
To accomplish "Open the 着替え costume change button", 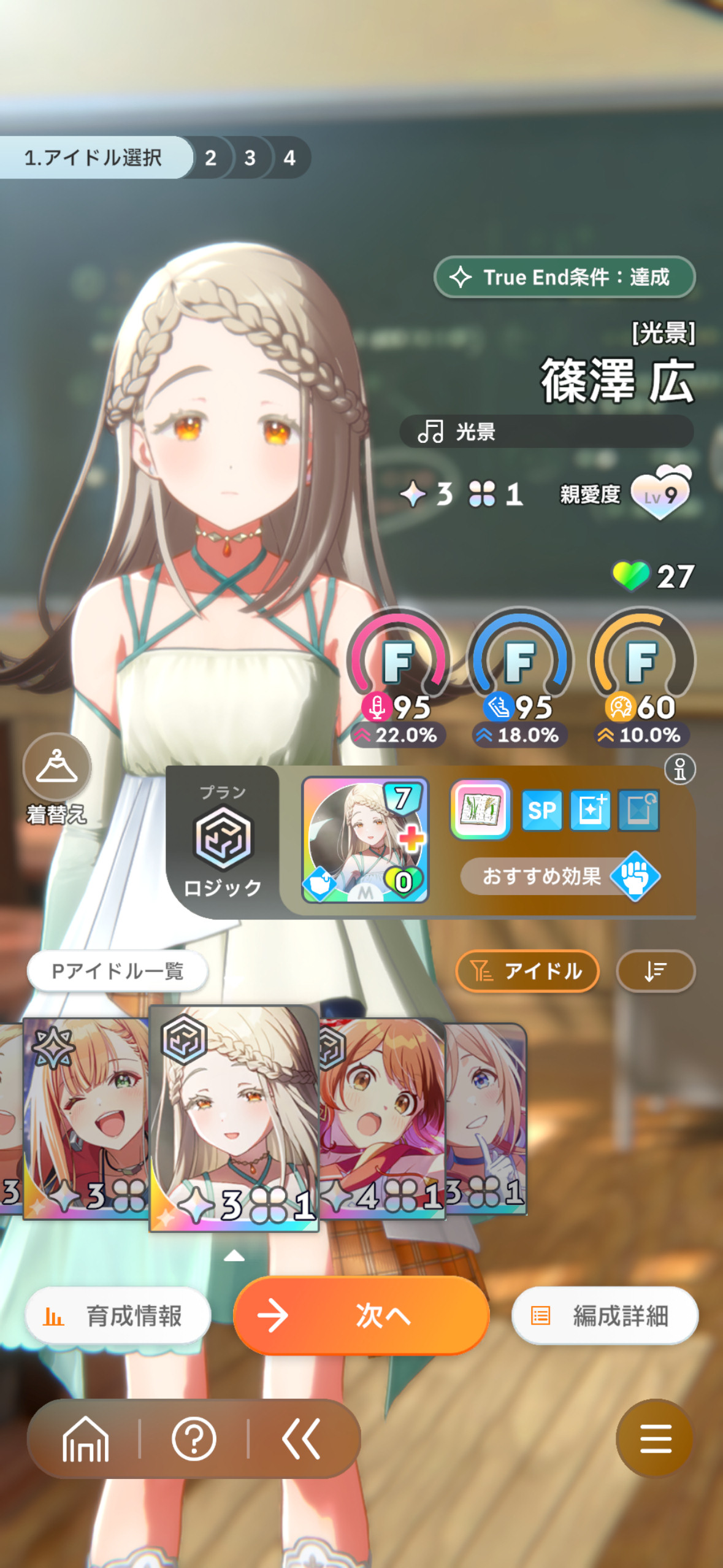I will (56, 779).
